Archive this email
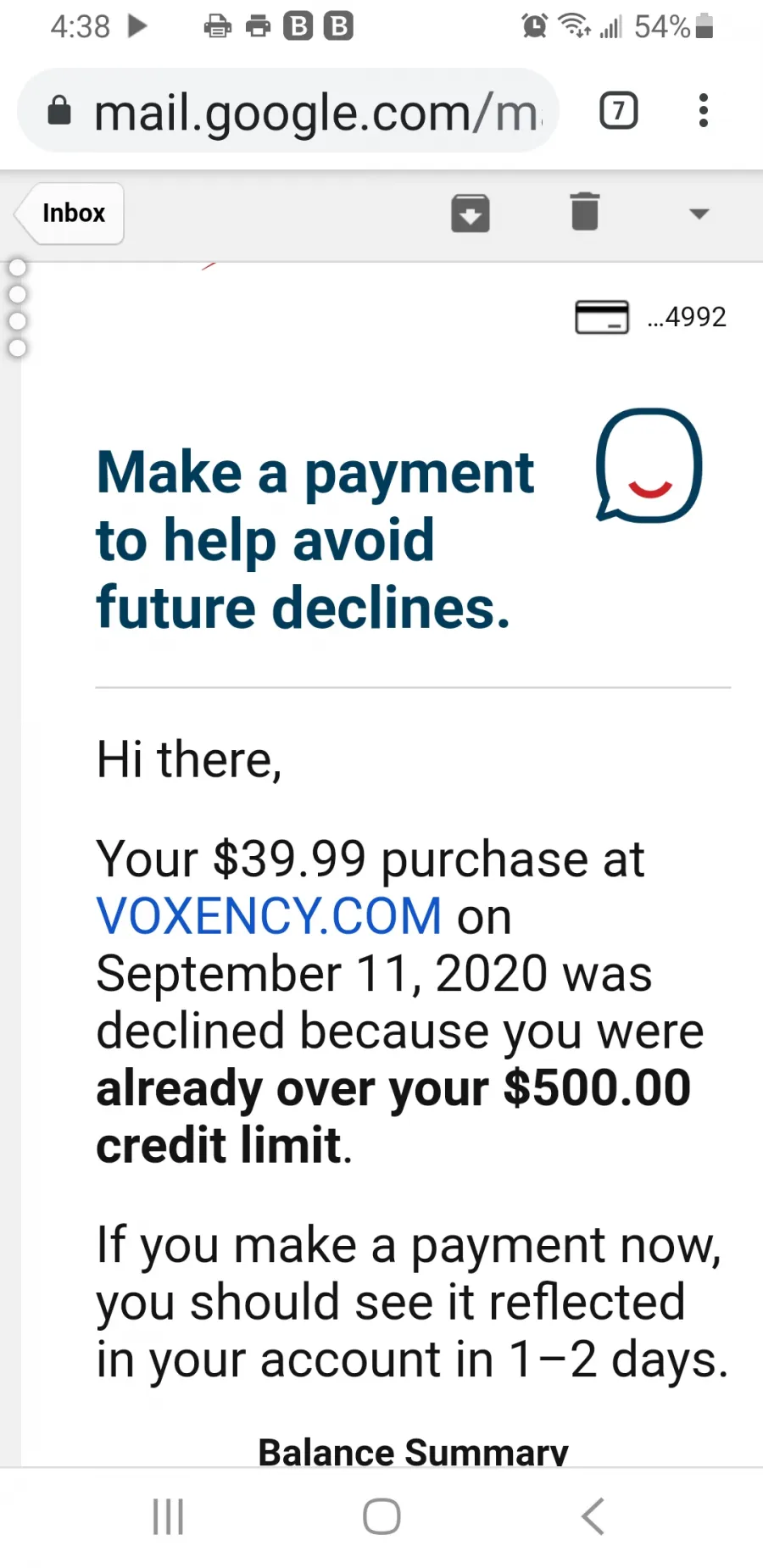The height and width of the screenshot is (1568, 763). [x=471, y=213]
